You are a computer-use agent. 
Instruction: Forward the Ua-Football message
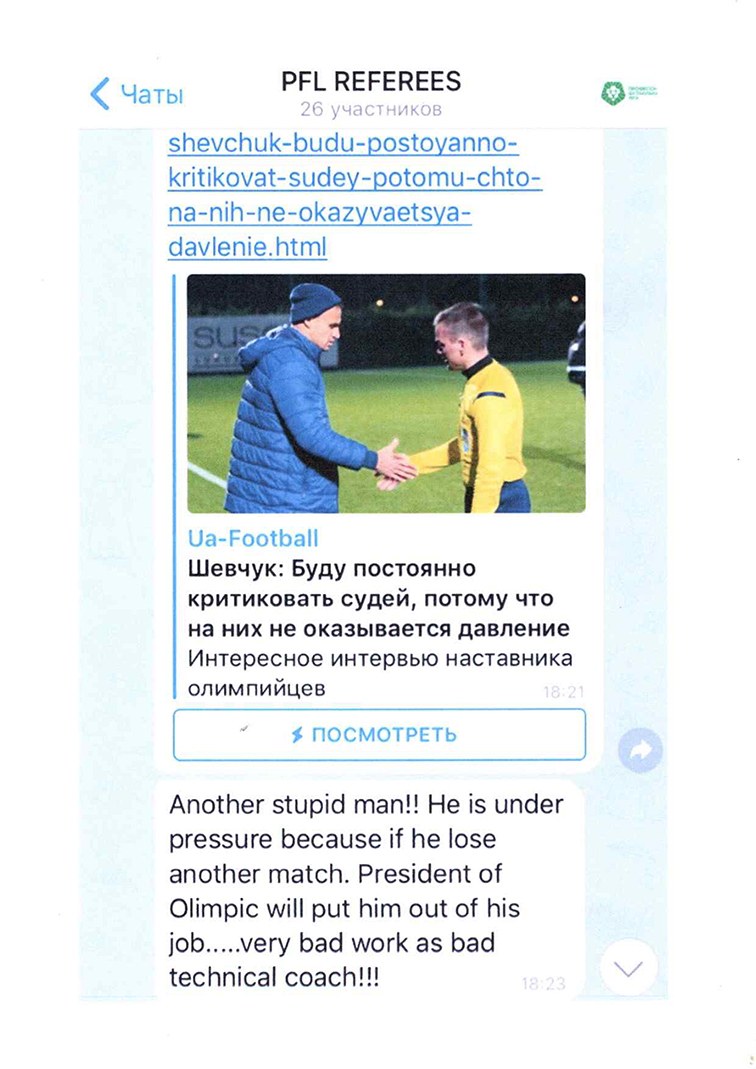coord(640,749)
